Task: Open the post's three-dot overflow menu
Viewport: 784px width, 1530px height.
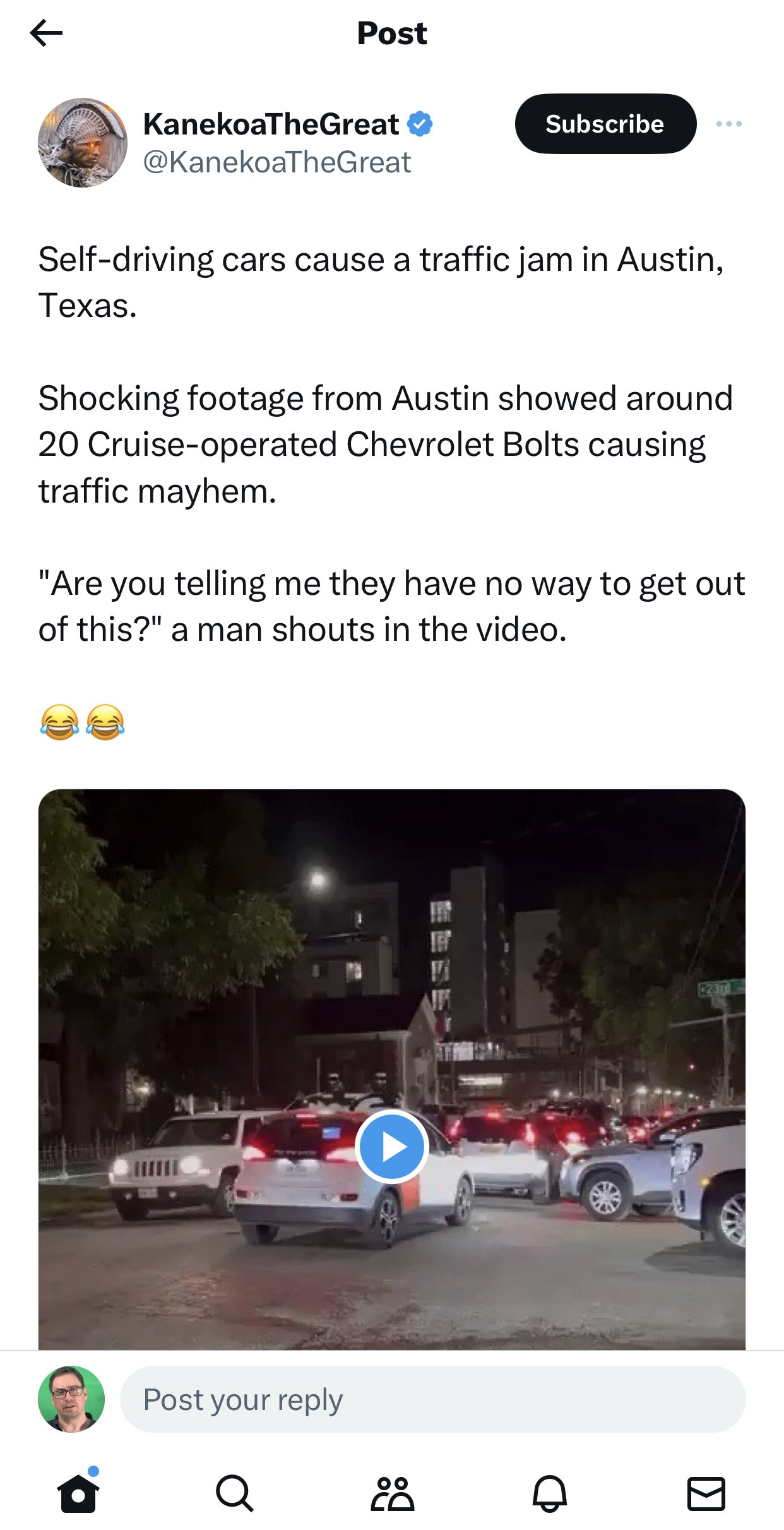Action: (728, 124)
